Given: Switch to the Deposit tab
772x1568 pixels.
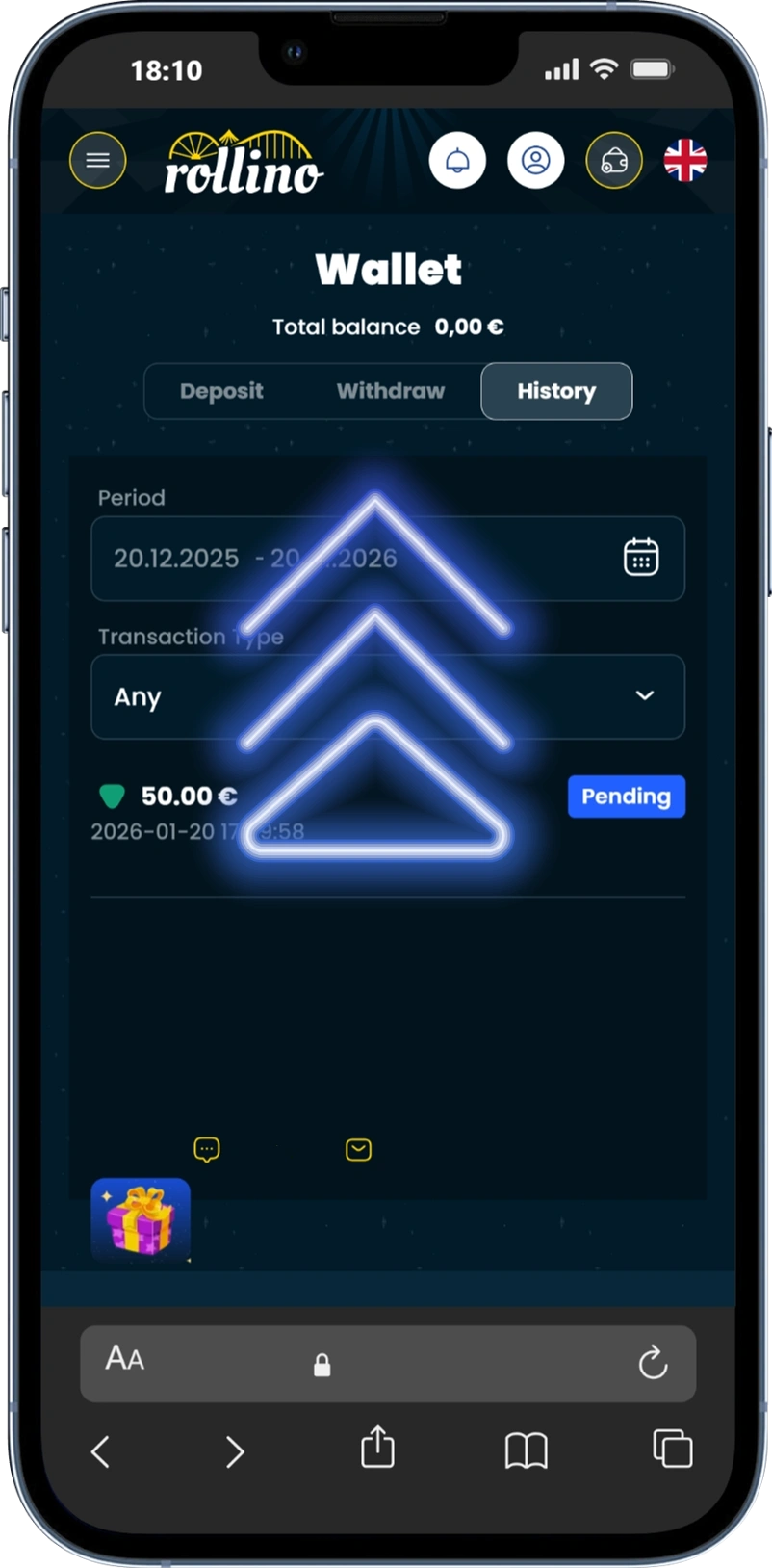Looking at the screenshot, I should coord(221,391).
